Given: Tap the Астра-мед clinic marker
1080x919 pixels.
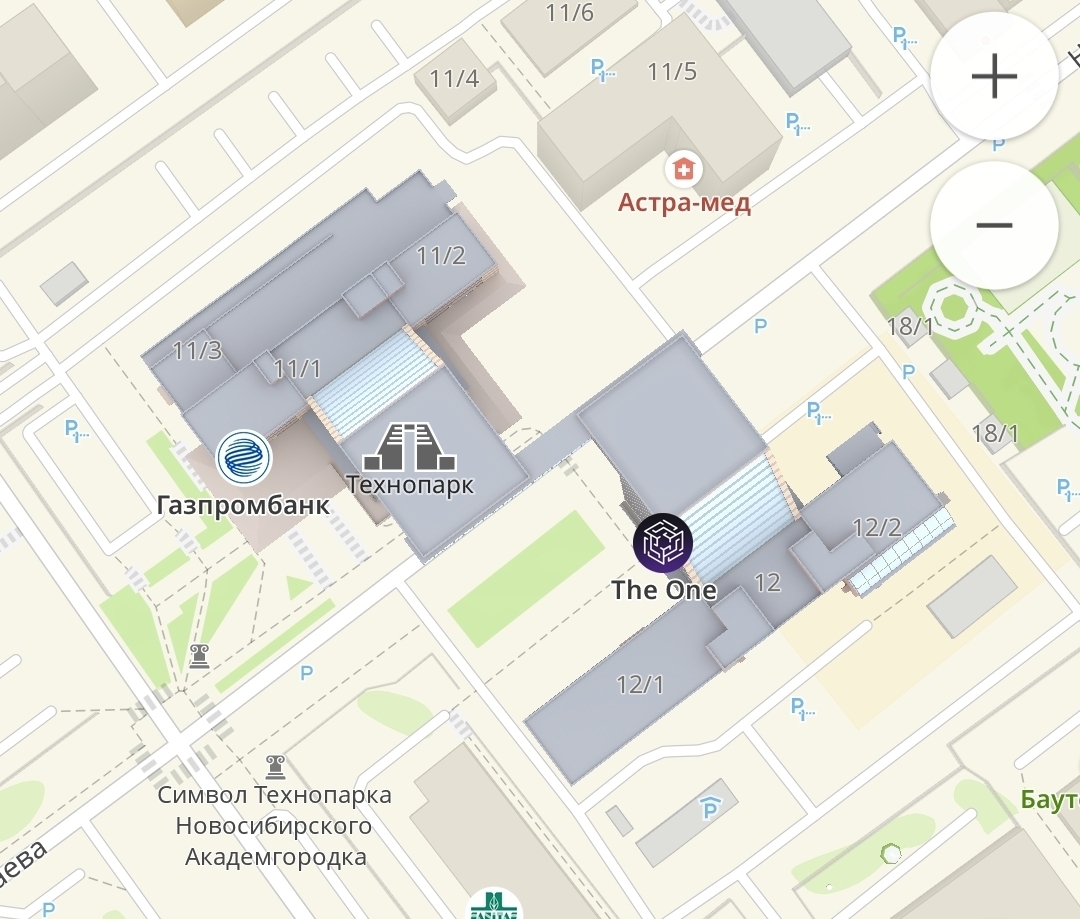Looking at the screenshot, I should point(683,169).
